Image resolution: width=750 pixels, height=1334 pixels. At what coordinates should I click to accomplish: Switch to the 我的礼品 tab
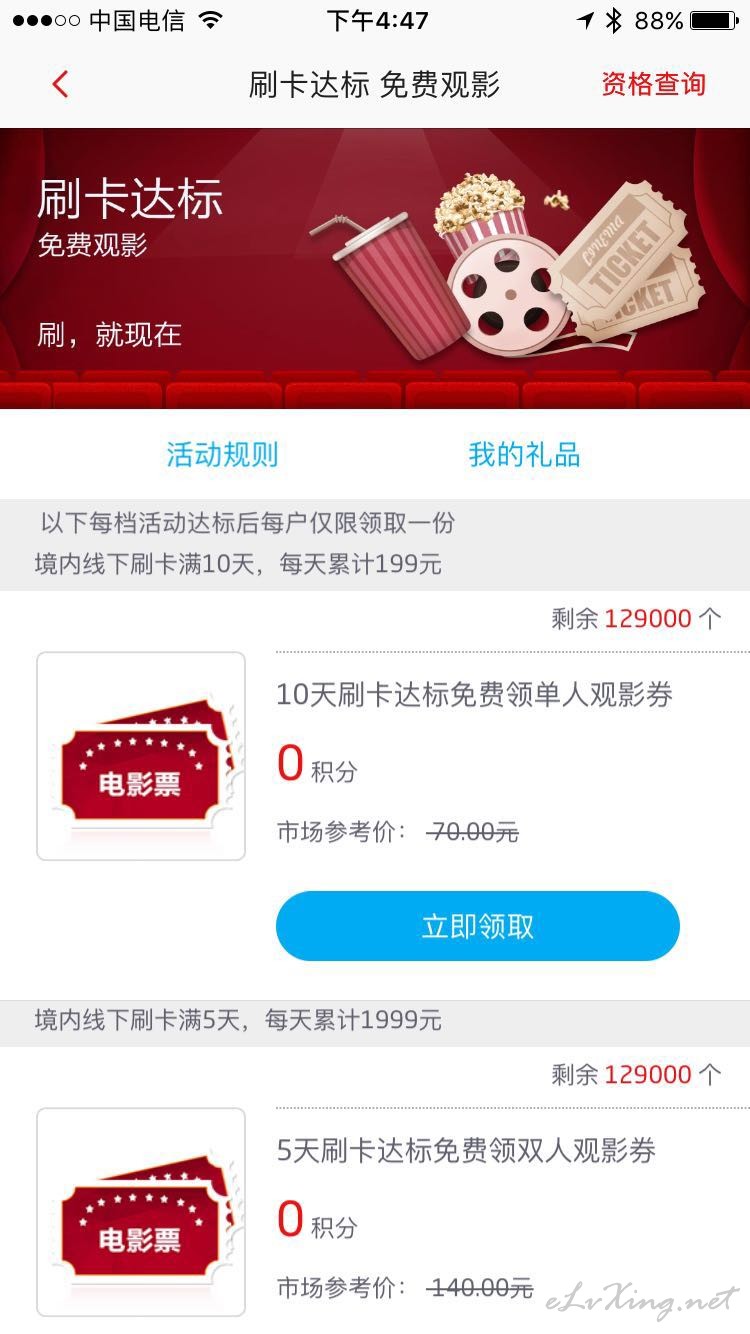point(524,454)
